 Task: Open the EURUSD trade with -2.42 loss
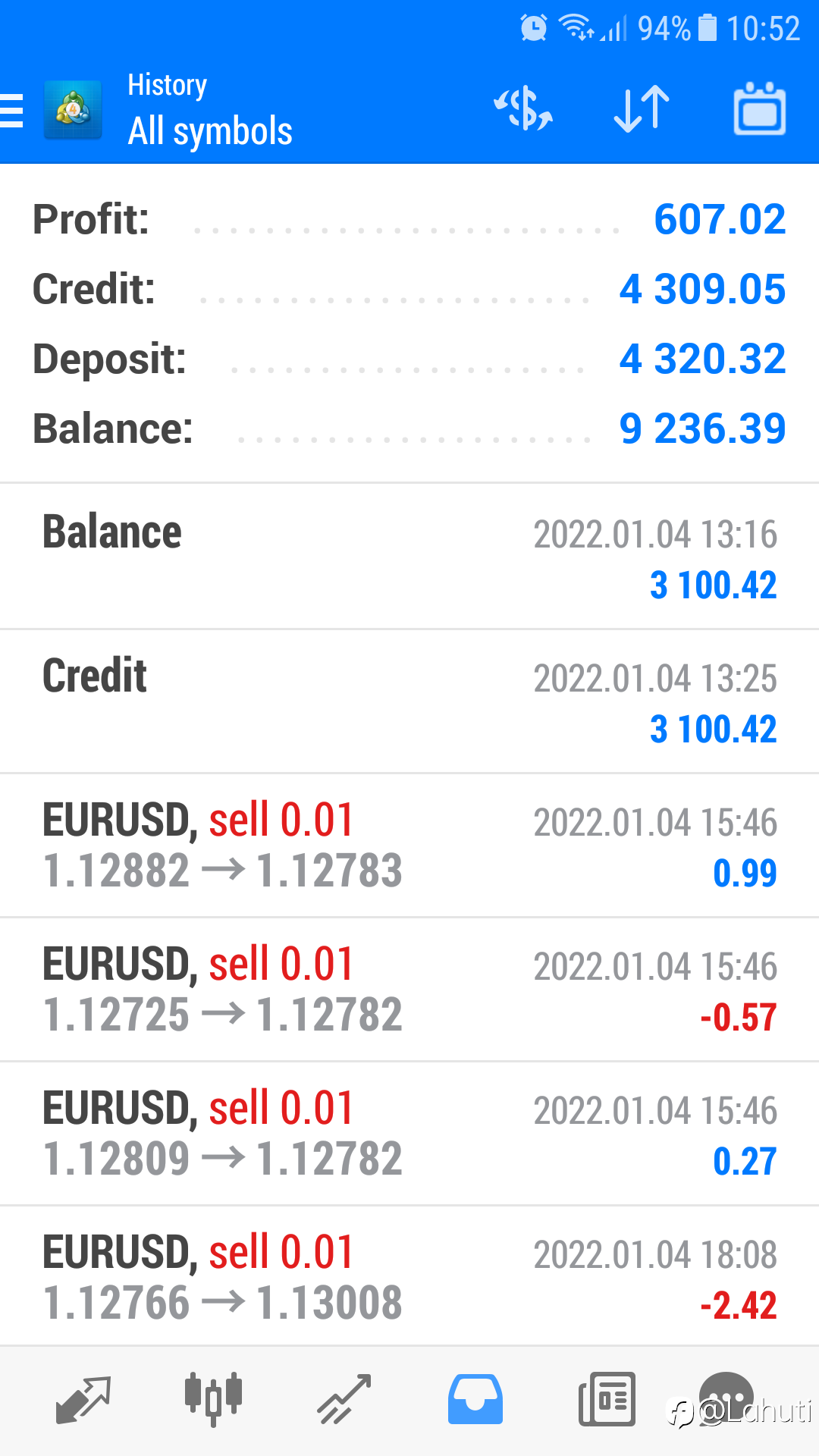tap(409, 1276)
